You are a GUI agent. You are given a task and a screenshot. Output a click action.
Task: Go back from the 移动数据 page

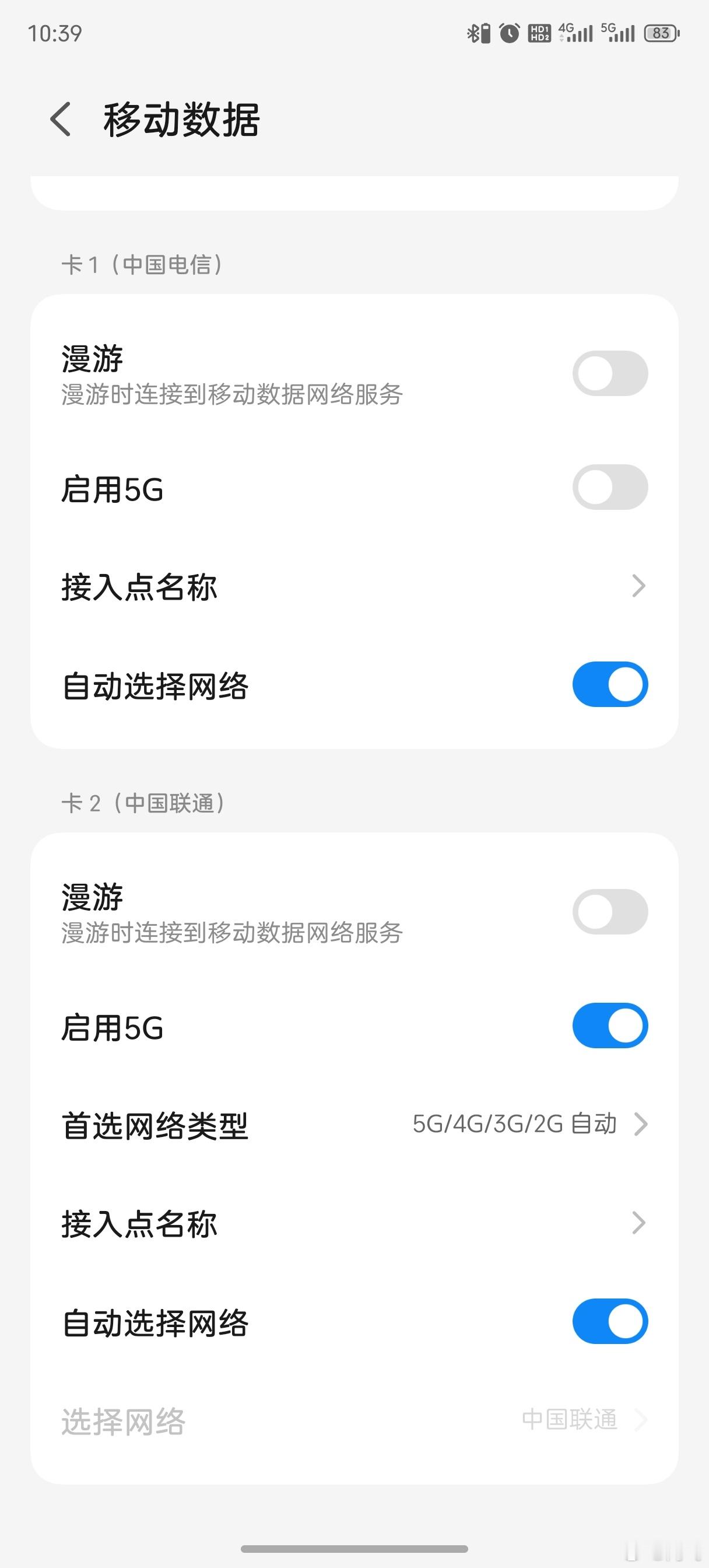point(61,120)
